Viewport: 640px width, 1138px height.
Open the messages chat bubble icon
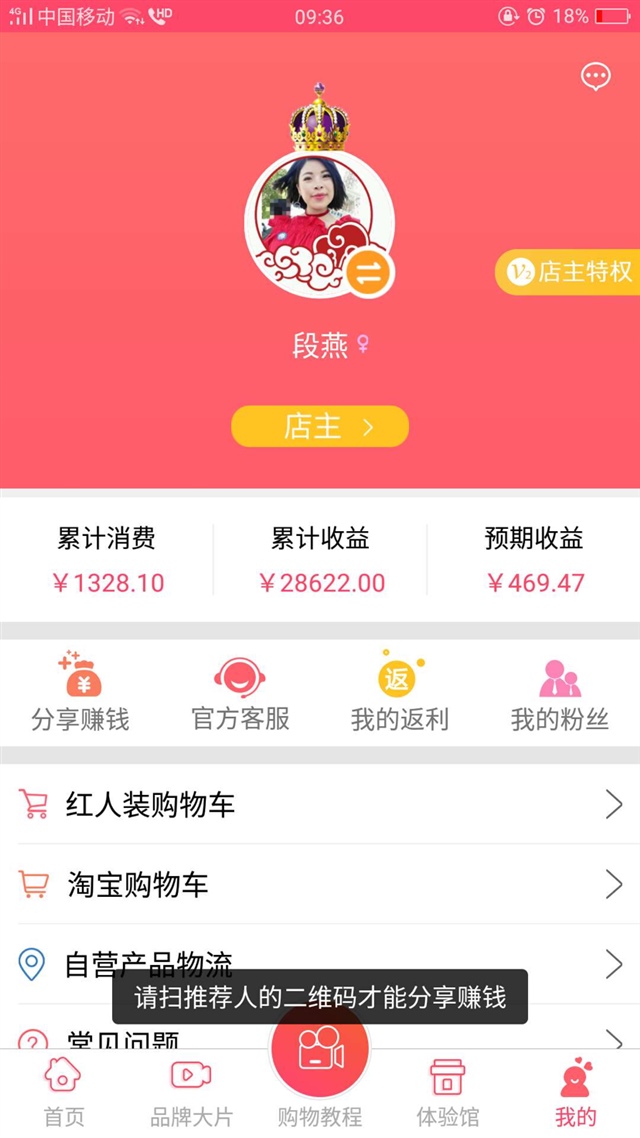click(x=596, y=77)
